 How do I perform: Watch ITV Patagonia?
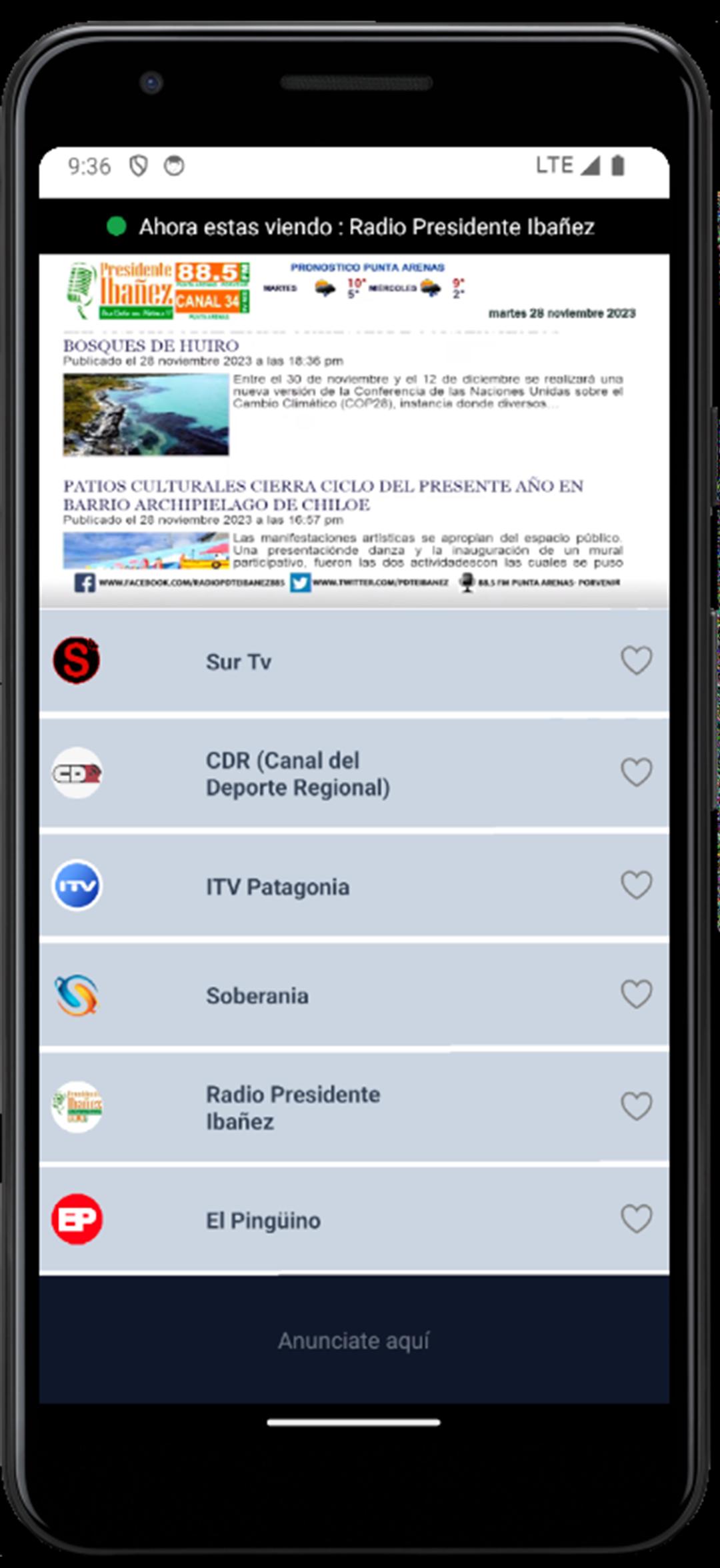354,885
